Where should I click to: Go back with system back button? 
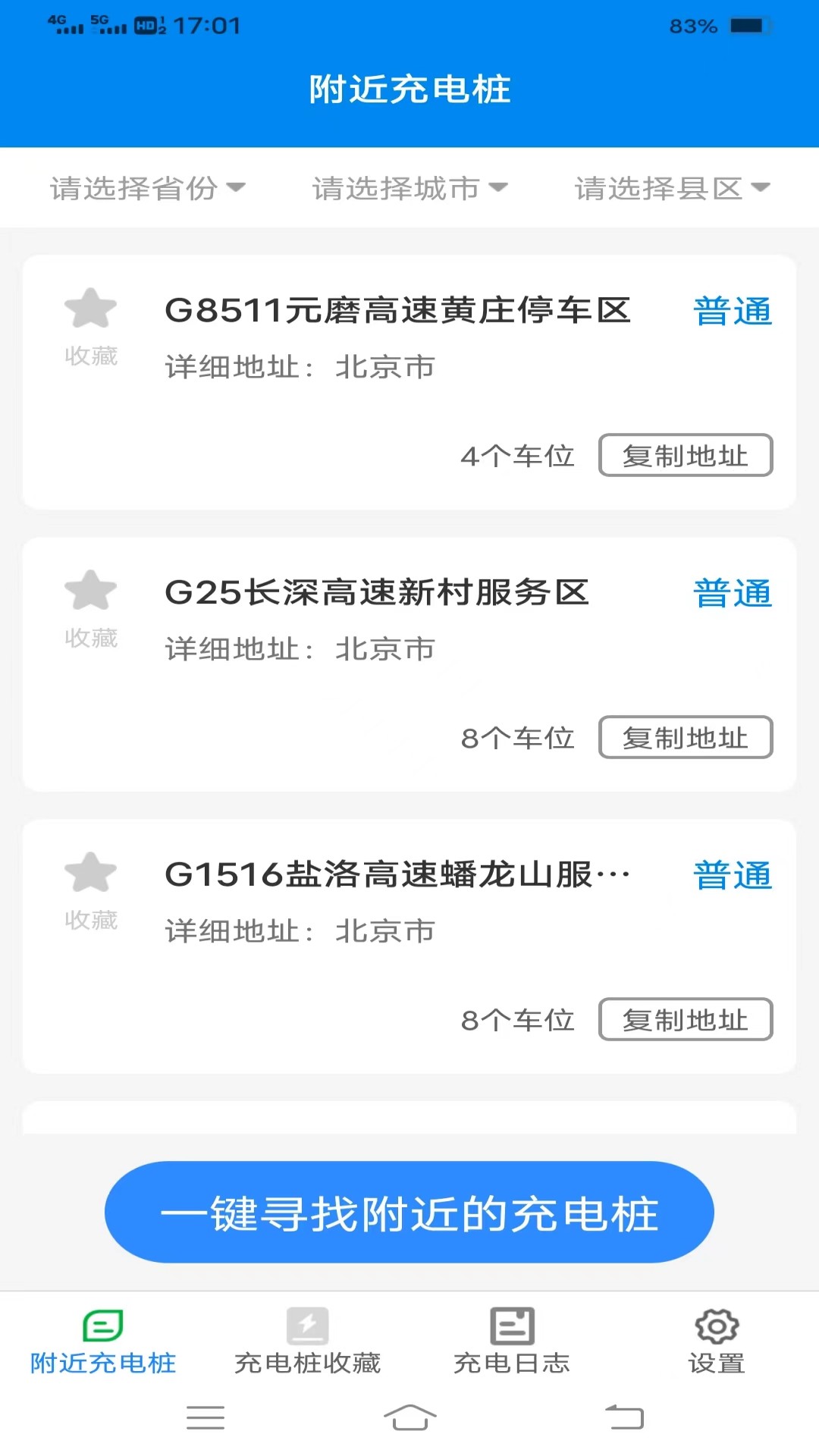click(x=624, y=1417)
